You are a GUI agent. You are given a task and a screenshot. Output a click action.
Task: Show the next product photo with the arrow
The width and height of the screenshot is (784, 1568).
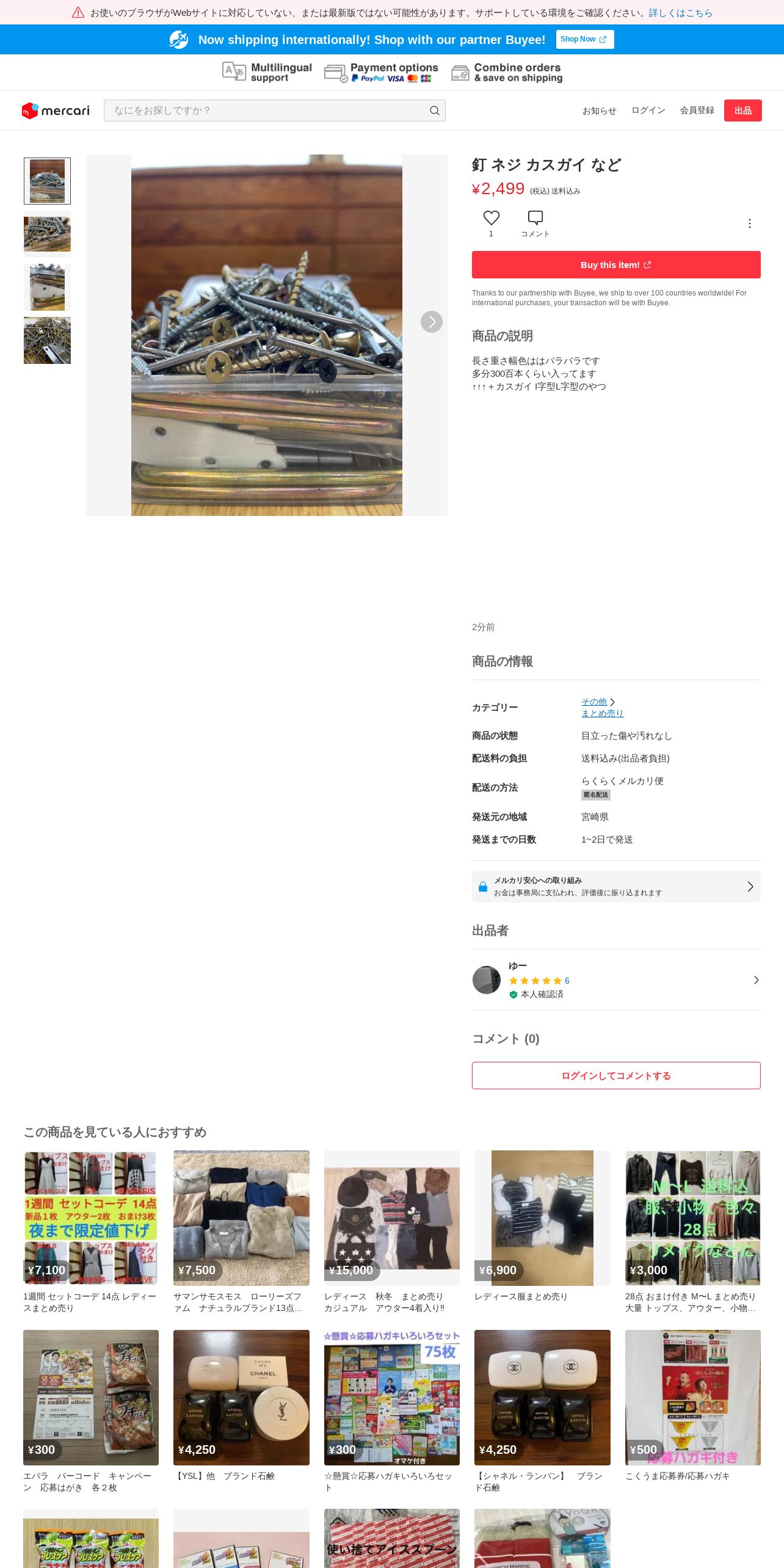[x=431, y=322]
